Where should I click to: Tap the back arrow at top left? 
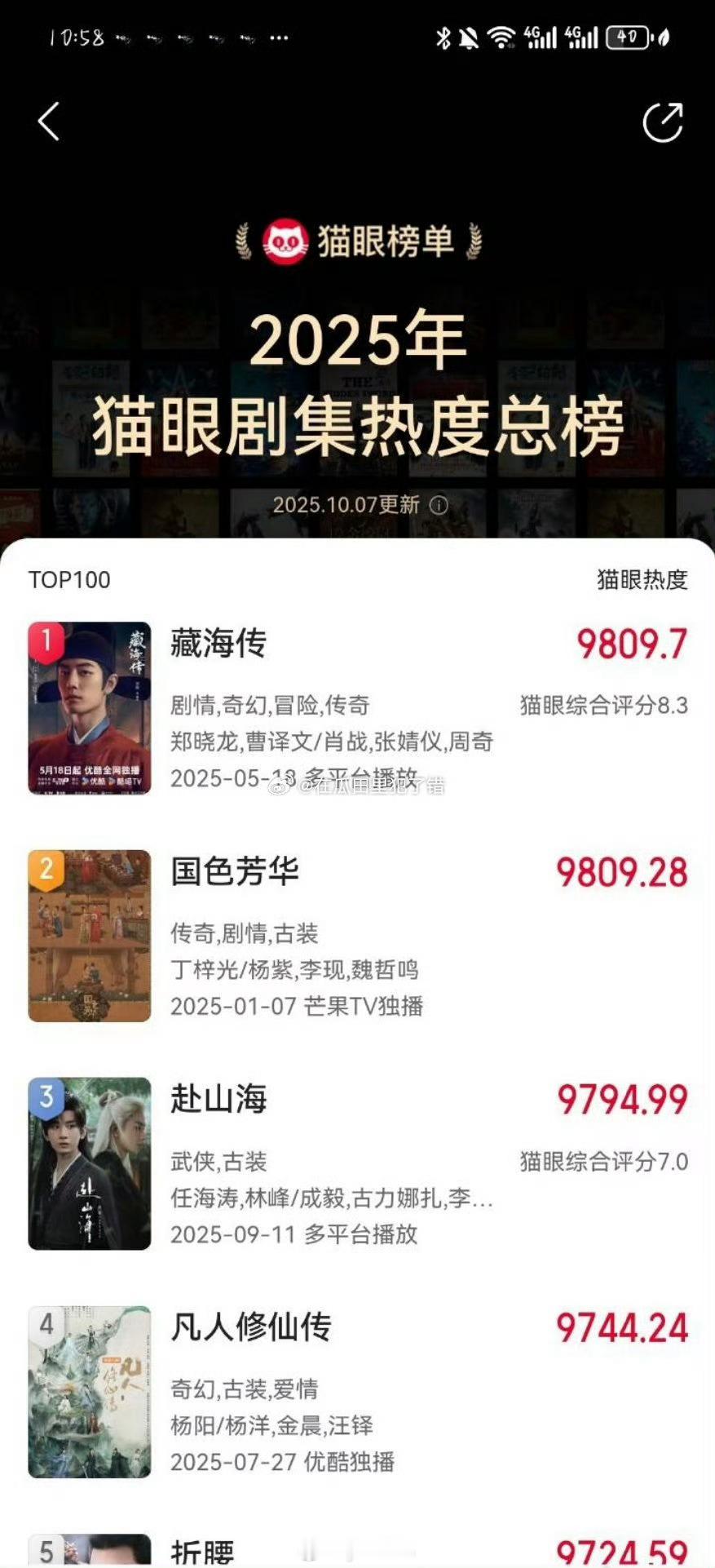(49, 120)
